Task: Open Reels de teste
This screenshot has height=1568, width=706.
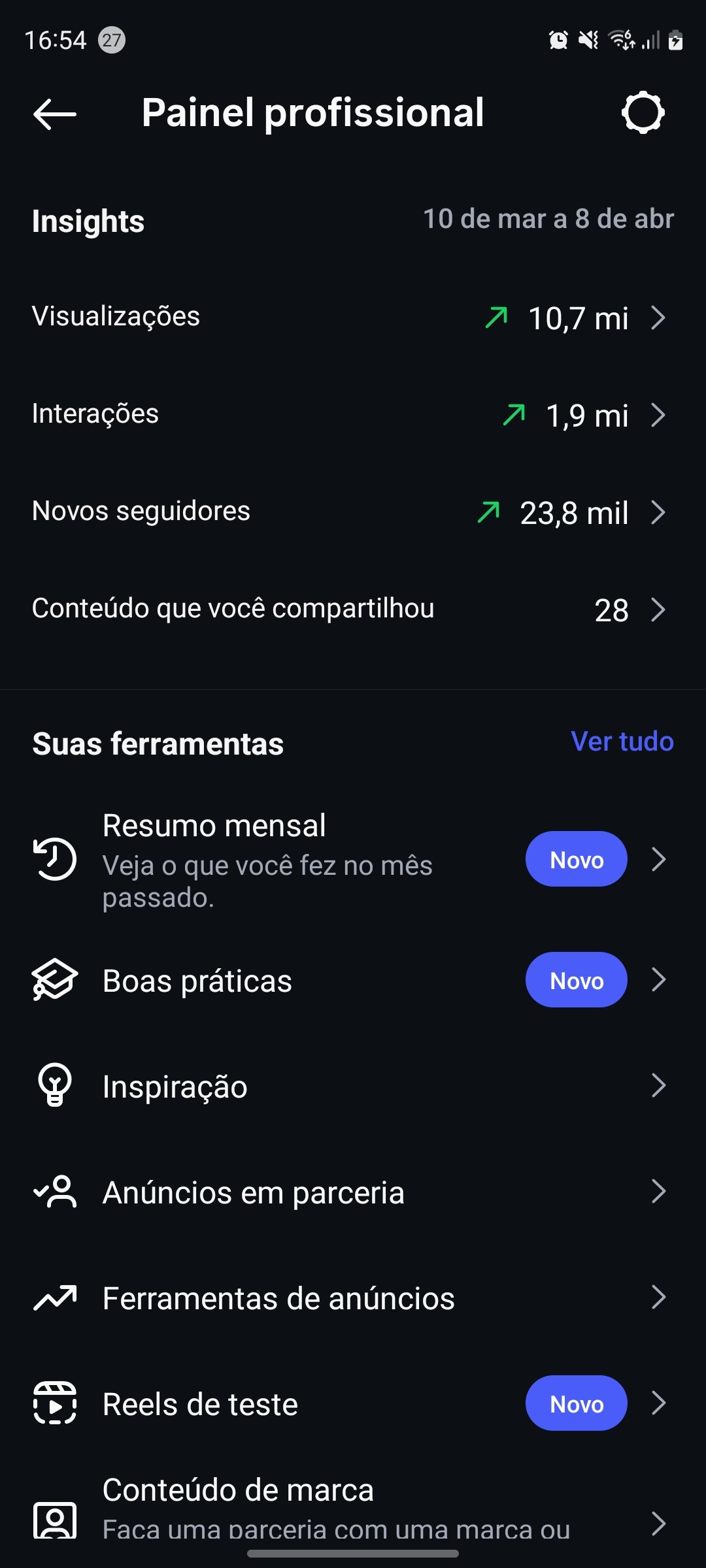Action: (352, 1404)
